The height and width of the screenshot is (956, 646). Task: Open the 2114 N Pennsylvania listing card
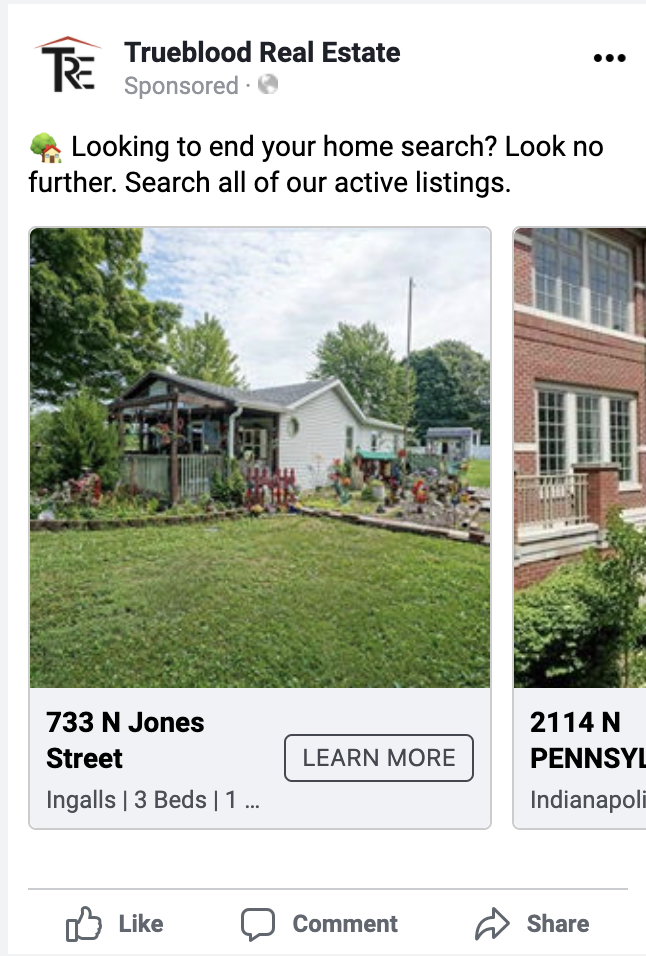(x=580, y=500)
